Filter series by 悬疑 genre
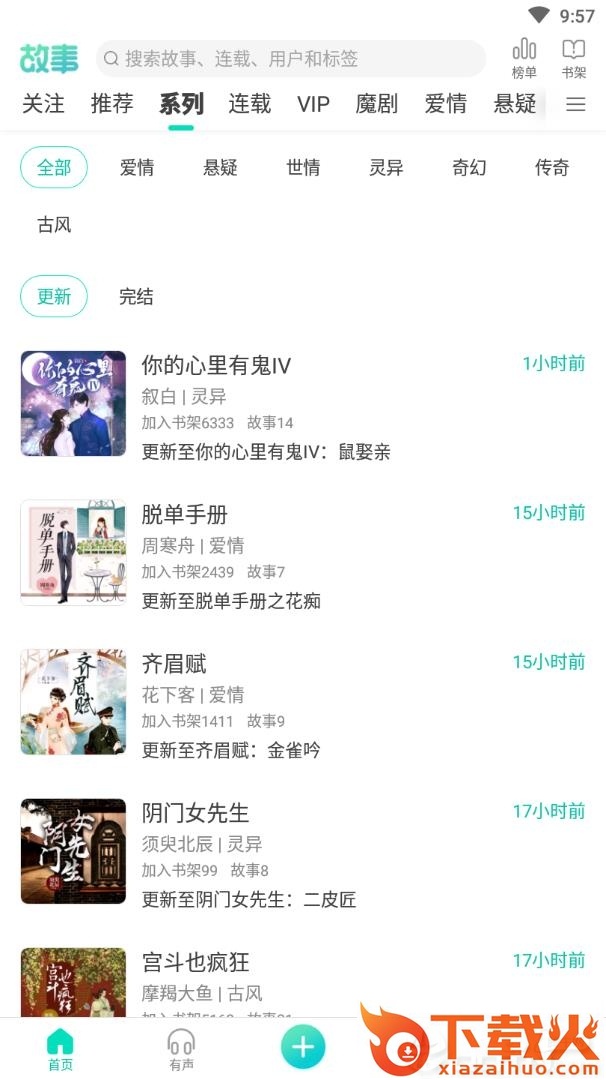The width and height of the screenshot is (606, 1080). [220, 168]
